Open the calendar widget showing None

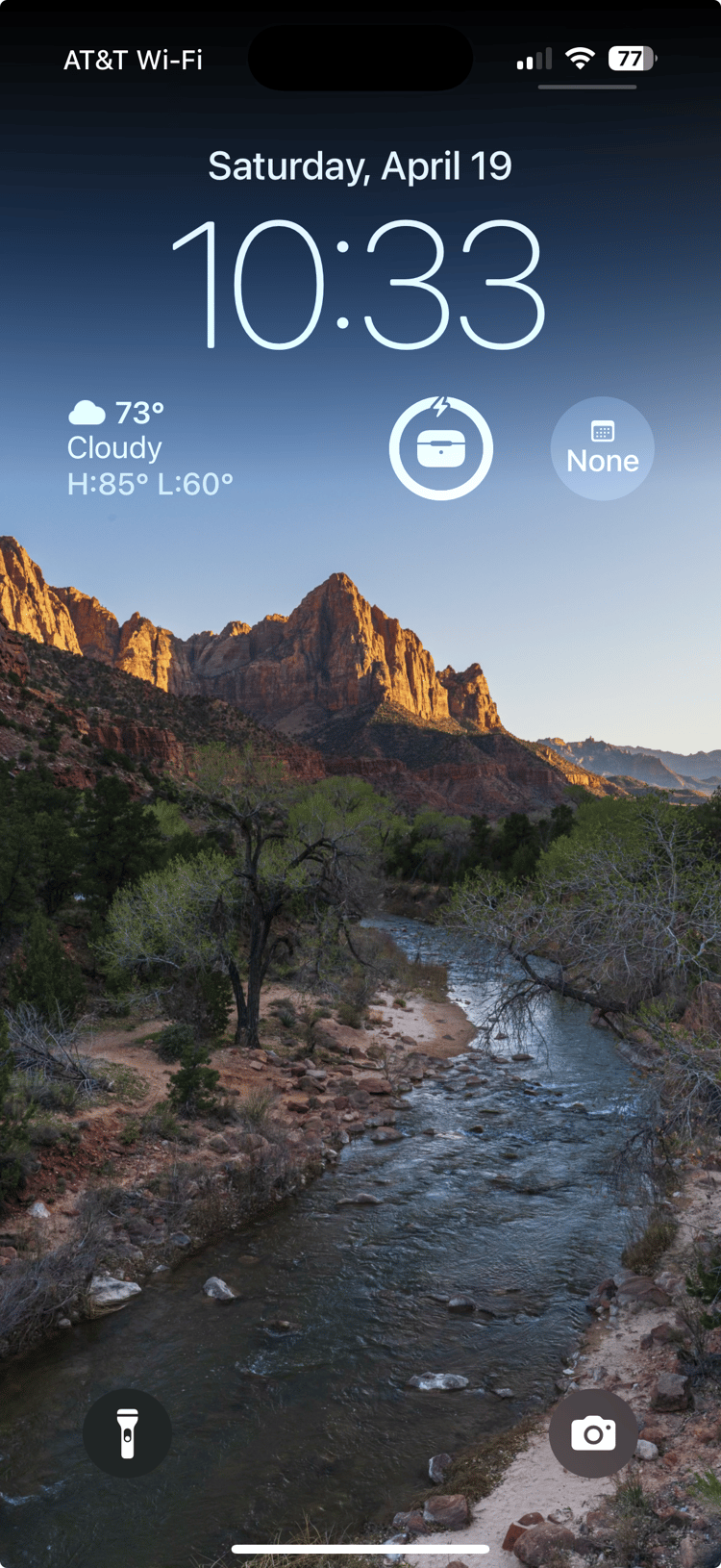602,448
